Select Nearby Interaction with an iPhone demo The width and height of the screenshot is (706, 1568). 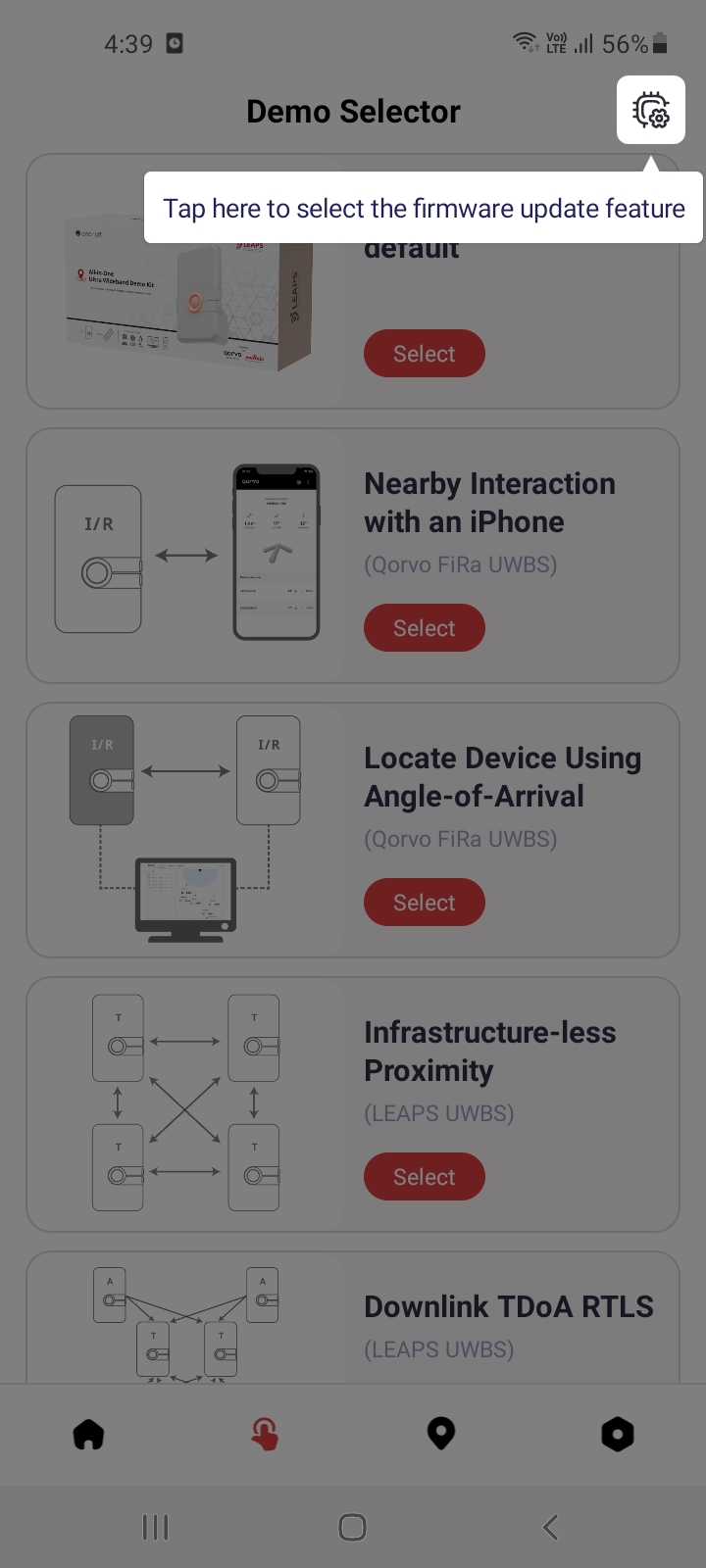(425, 628)
